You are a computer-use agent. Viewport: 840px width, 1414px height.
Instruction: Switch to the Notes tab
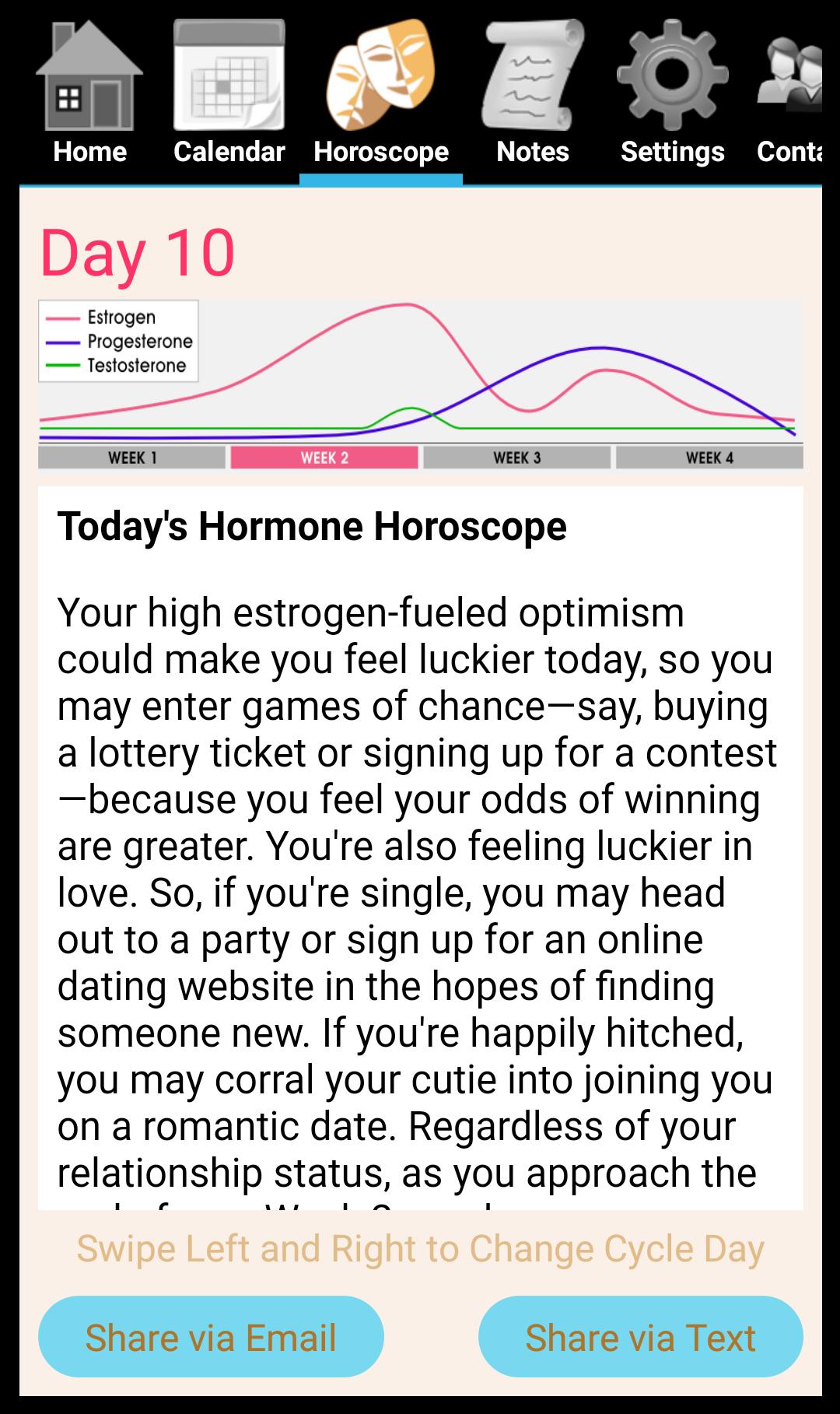coord(533,93)
